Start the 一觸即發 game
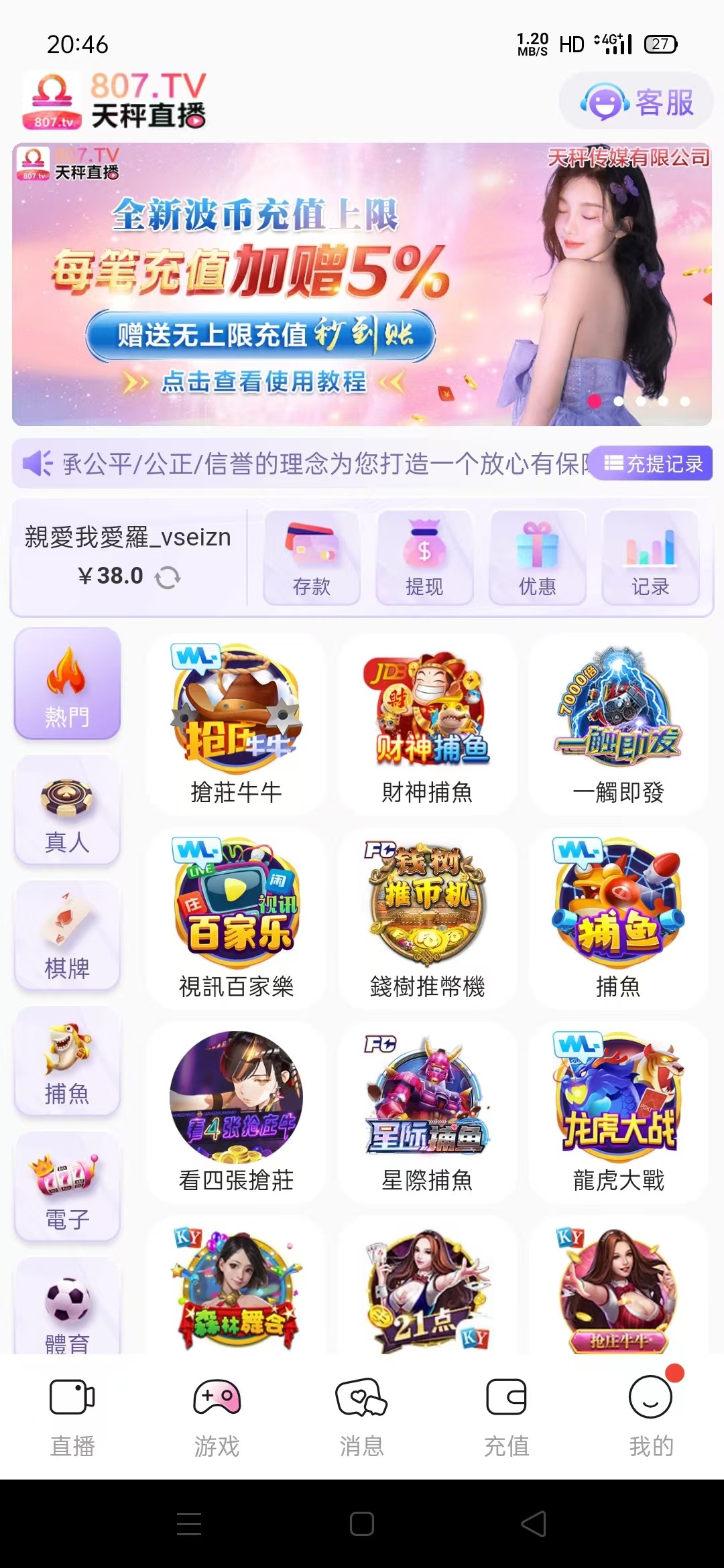Screen dimensions: 724x1568 pyautogui.click(x=618, y=724)
